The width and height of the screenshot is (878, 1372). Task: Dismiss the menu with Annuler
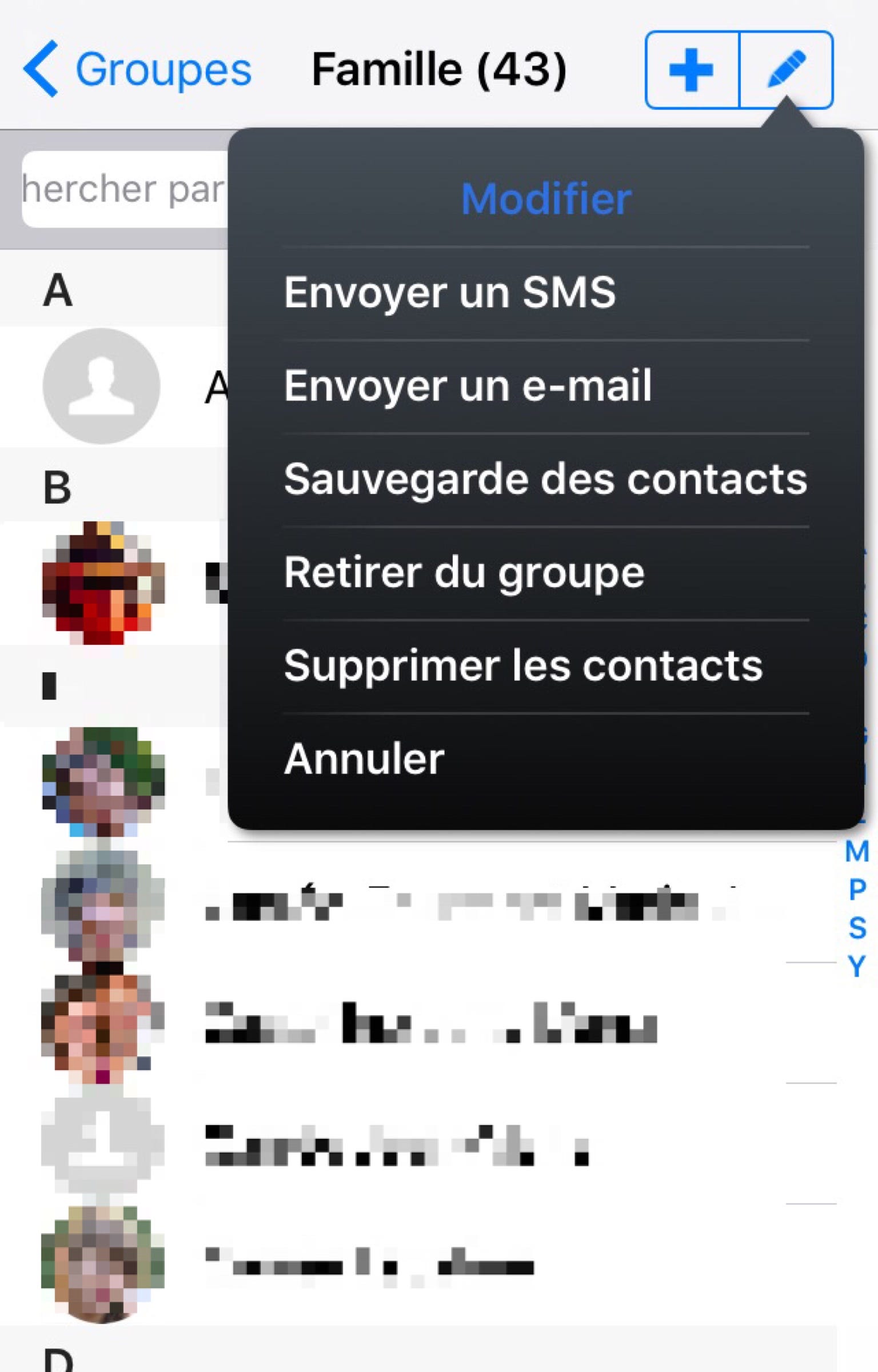tap(364, 759)
